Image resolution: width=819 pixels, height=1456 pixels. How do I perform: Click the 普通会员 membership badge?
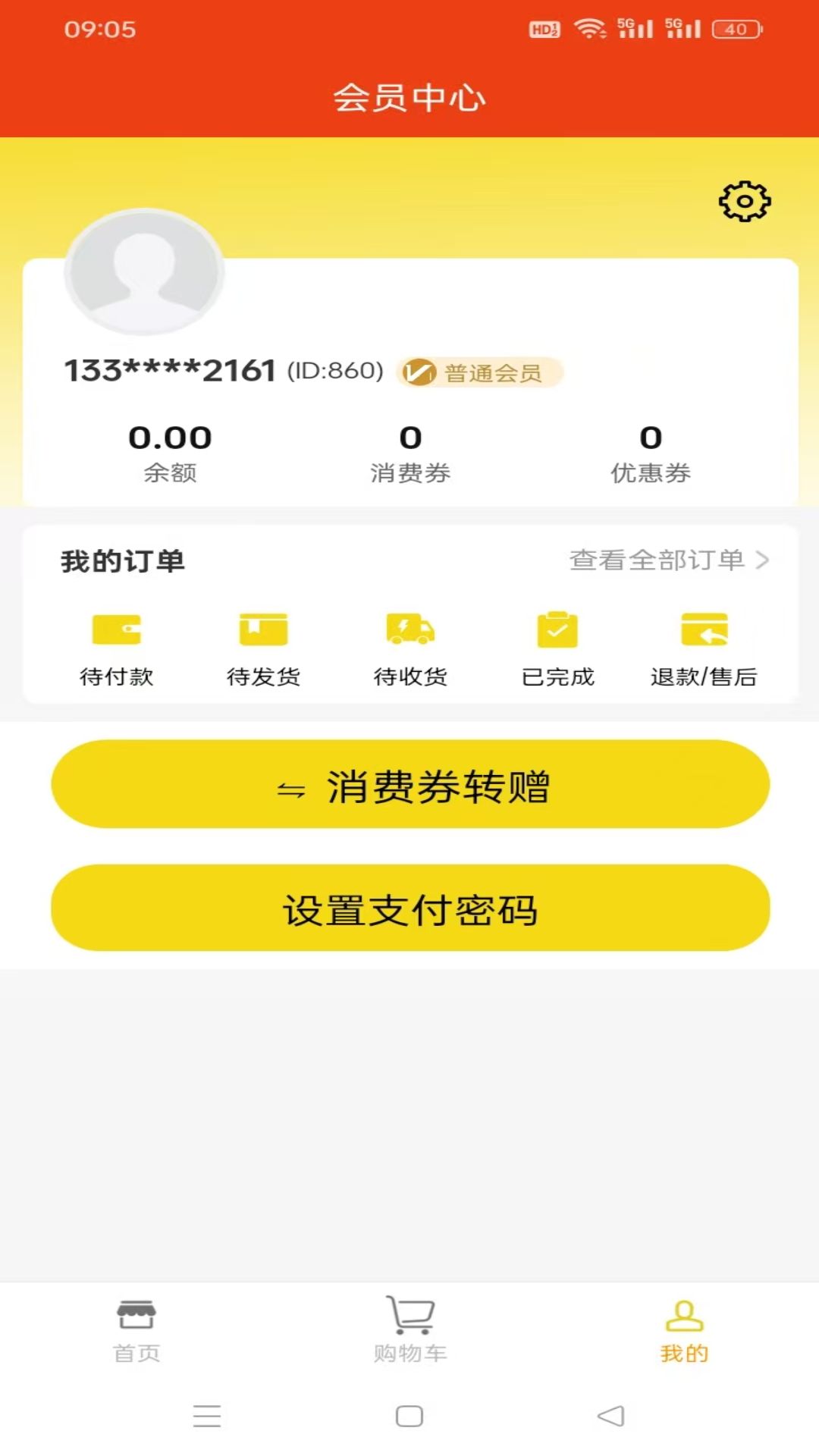[x=481, y=372]
